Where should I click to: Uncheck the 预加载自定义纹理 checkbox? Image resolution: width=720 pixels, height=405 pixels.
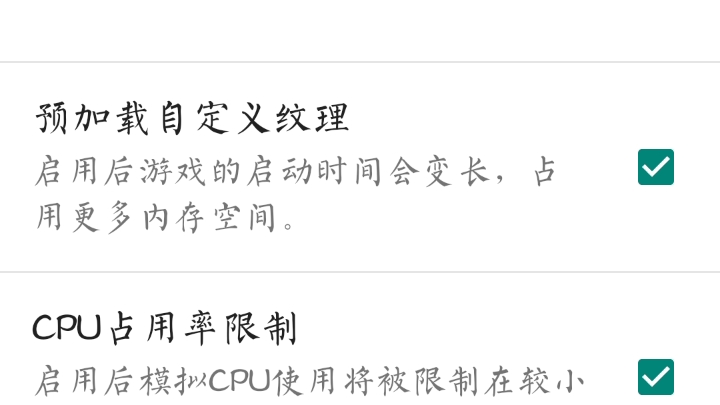[x=655, y=167]
